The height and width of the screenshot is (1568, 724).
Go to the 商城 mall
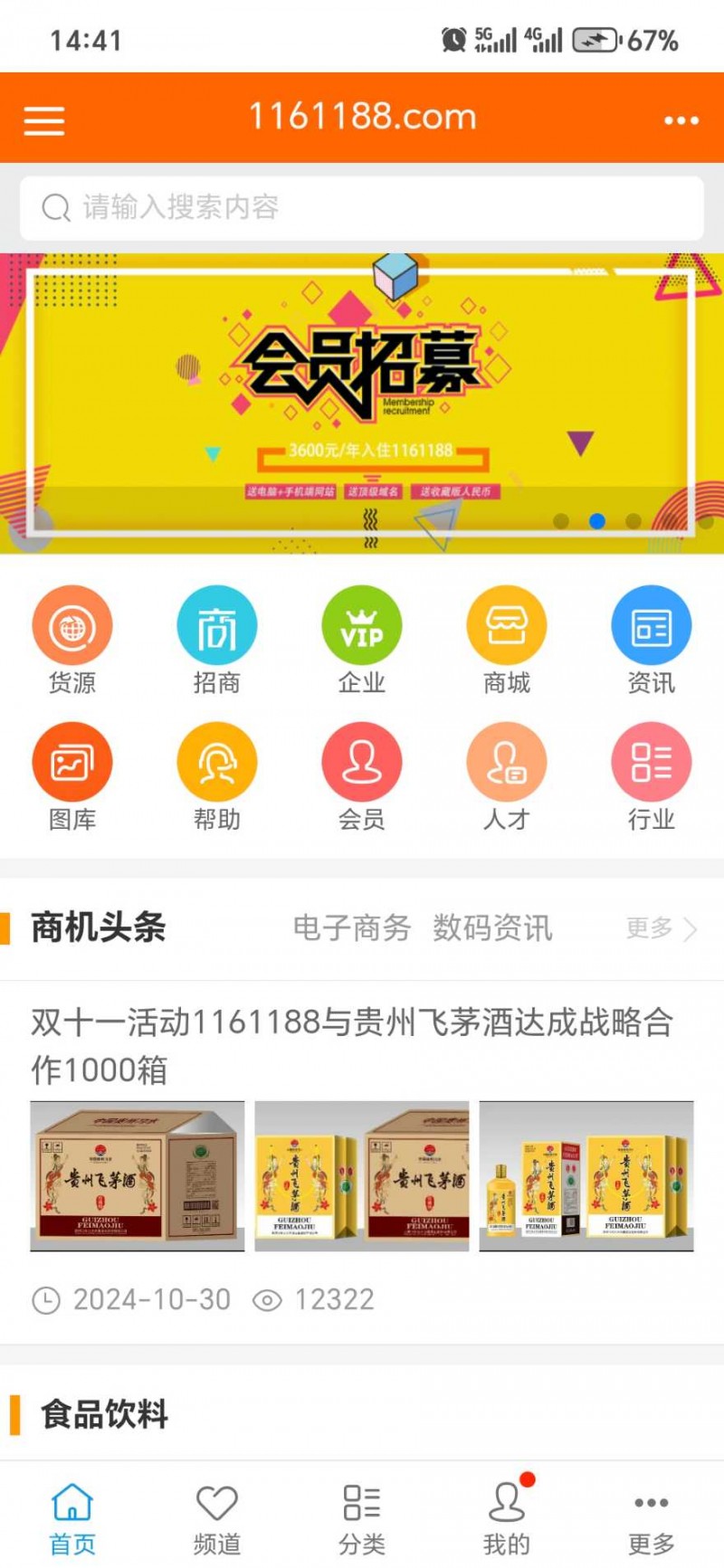[507, 640]
